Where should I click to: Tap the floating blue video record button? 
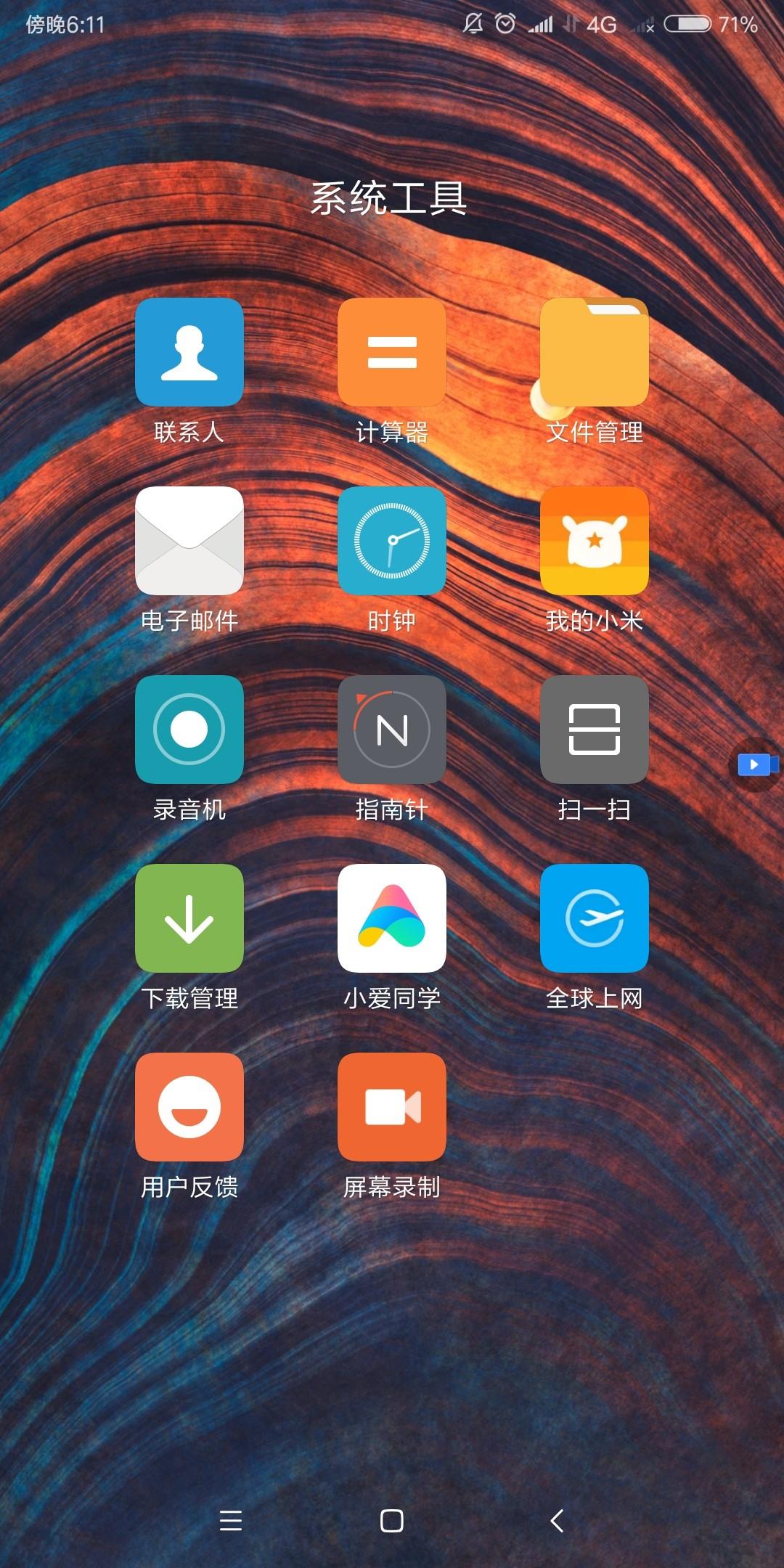pyautogui.click(x=756, y=764)
